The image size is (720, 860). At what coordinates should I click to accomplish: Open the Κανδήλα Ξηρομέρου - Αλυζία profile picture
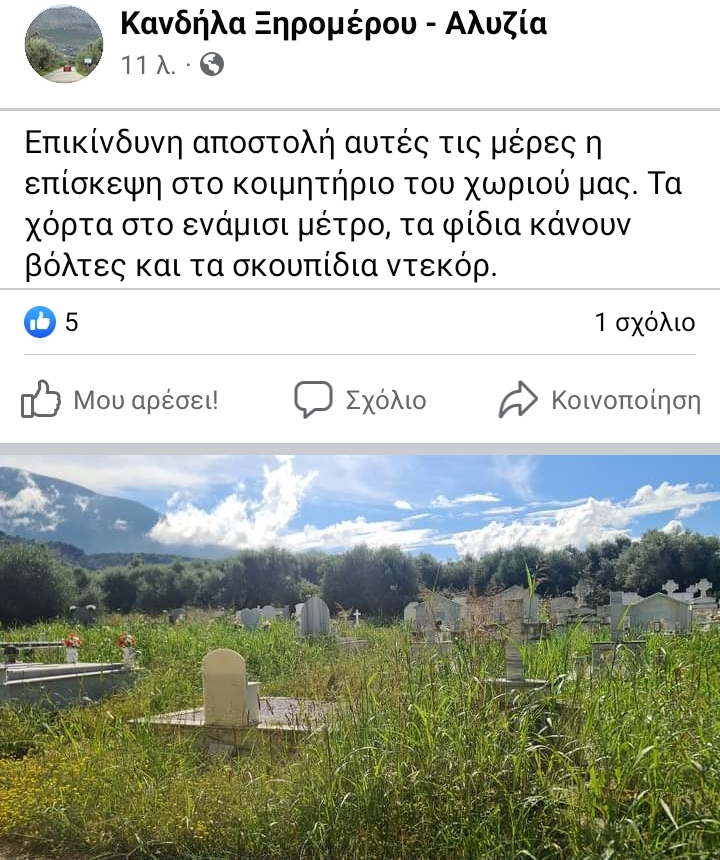(63, 44)
